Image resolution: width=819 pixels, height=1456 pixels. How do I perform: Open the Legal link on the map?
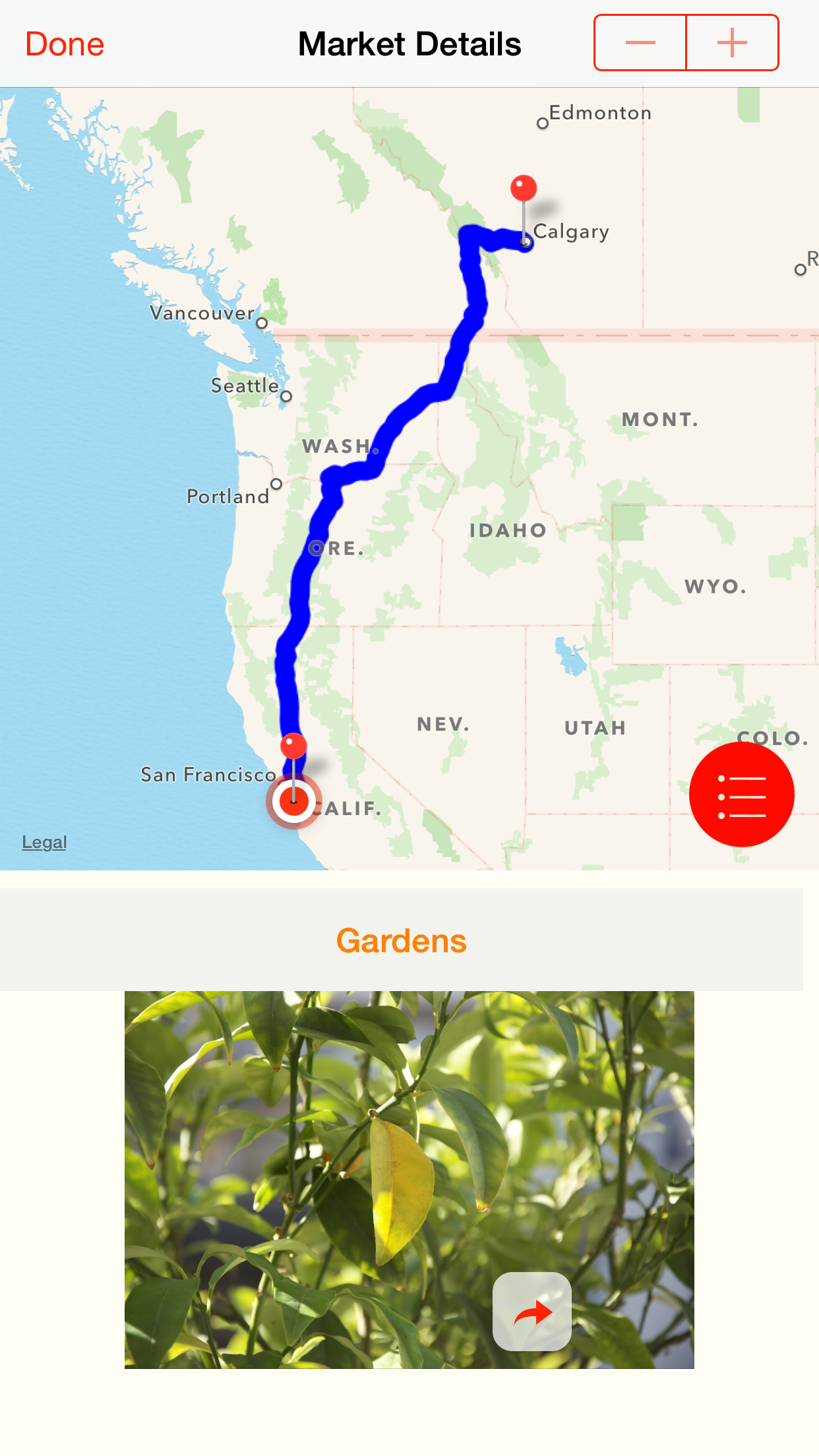44,842
